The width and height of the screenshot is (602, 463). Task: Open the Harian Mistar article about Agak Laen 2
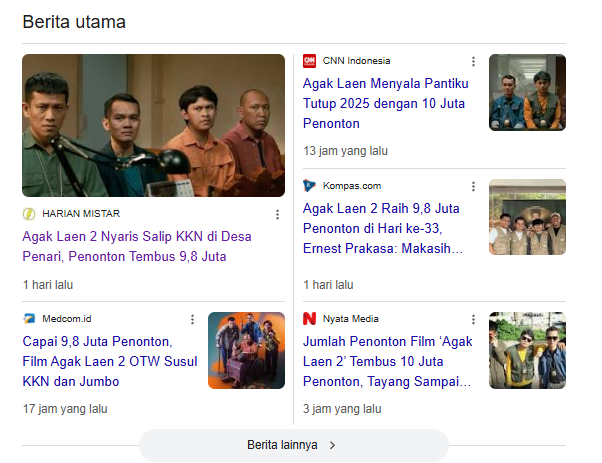tap(139, 247)
